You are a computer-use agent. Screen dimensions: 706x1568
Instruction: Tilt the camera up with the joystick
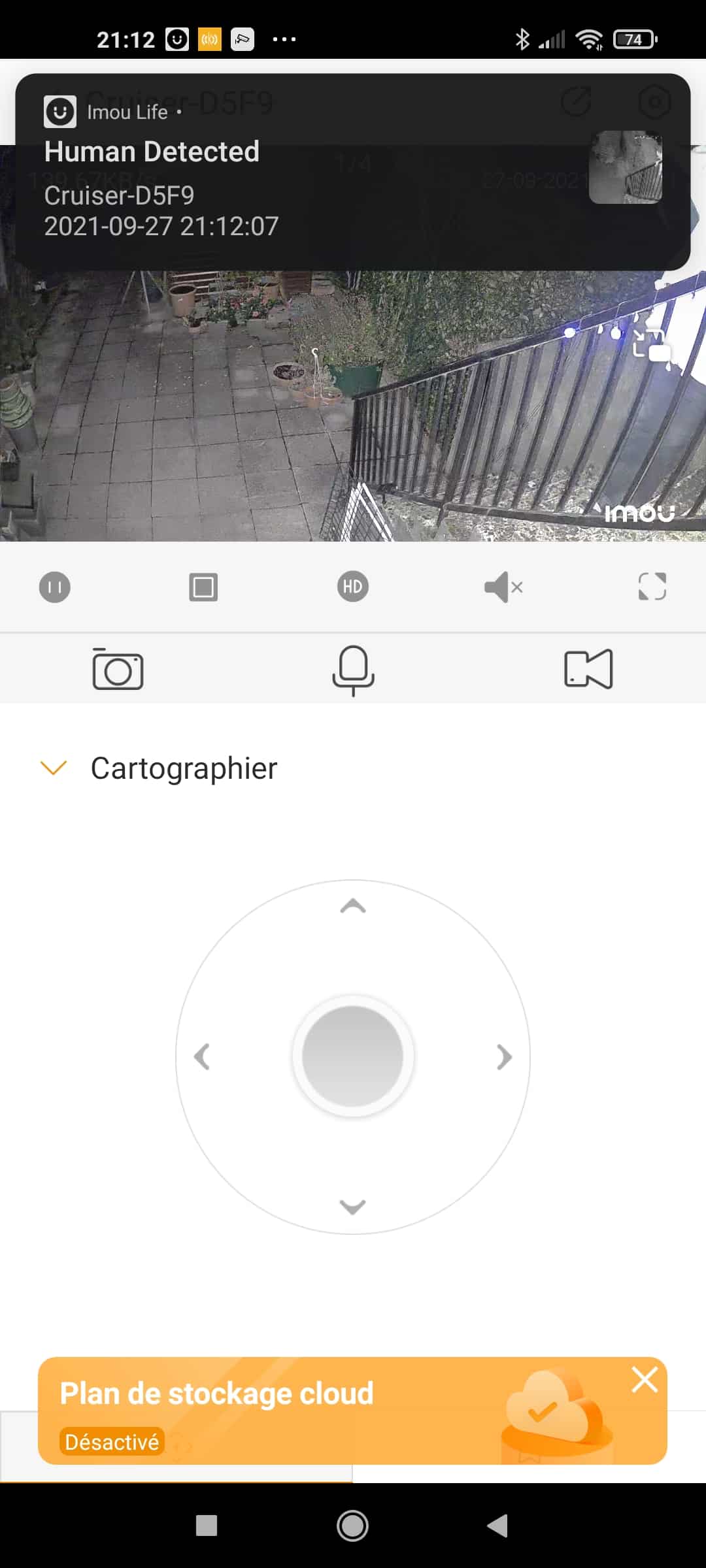point(353,906)
